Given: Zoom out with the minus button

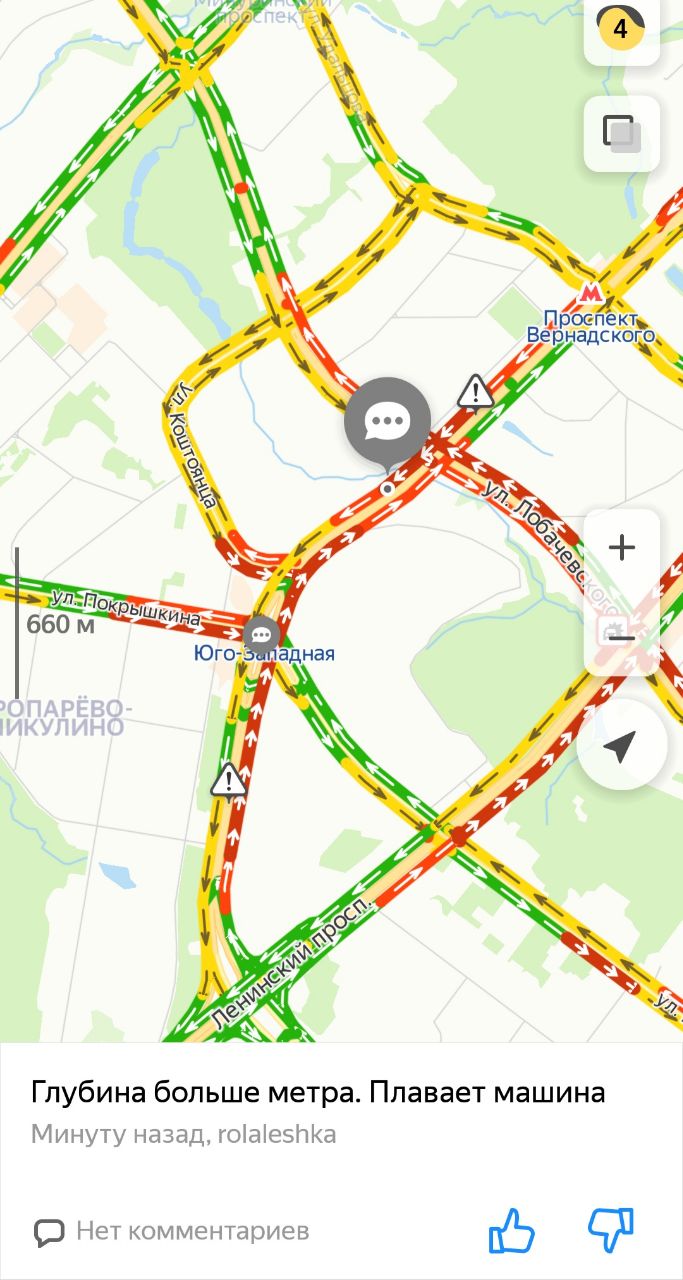Looking at the screenshot, I should coord(621,636).
